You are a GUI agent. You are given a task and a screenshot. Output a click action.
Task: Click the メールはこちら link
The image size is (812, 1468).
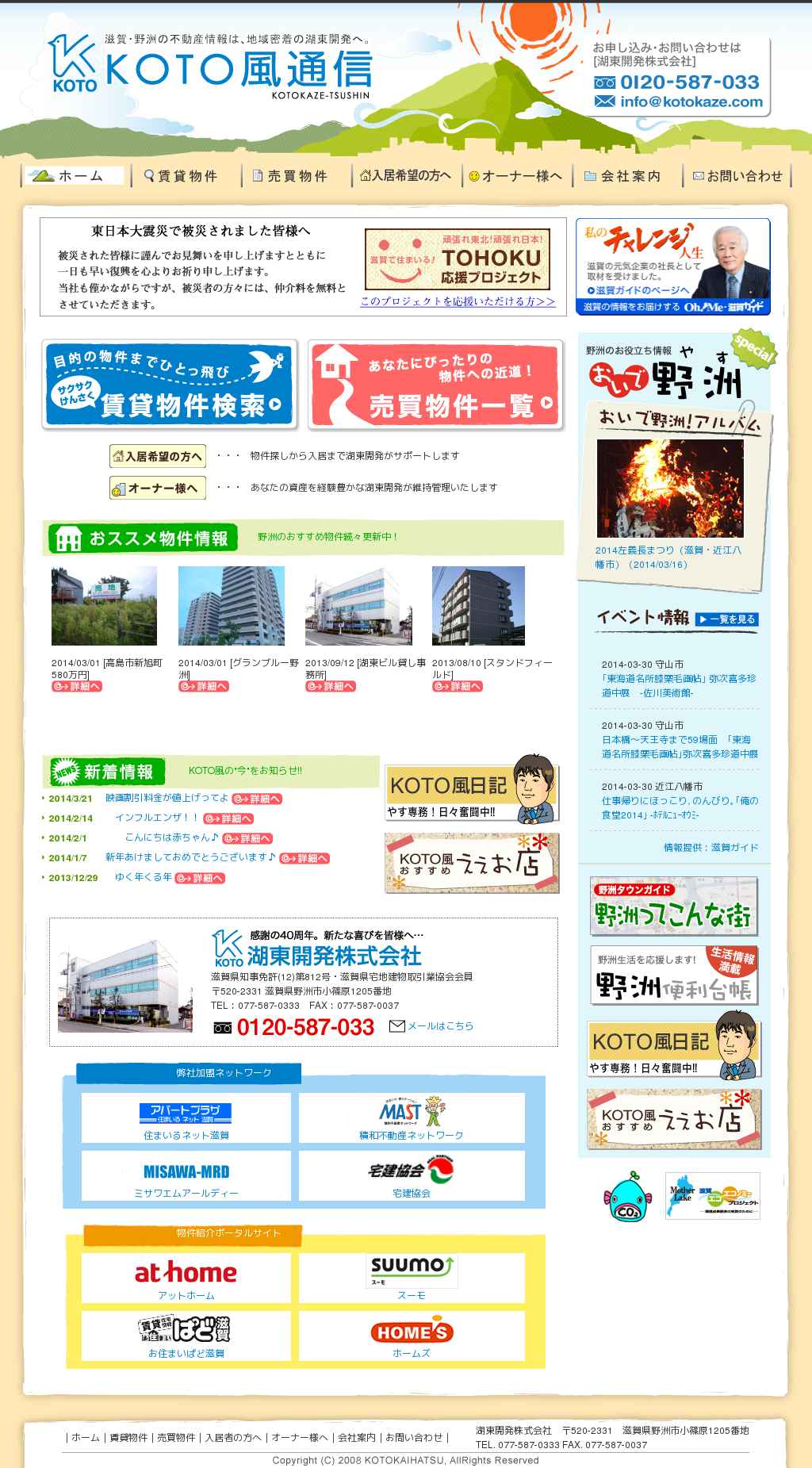coord(440,1025)
